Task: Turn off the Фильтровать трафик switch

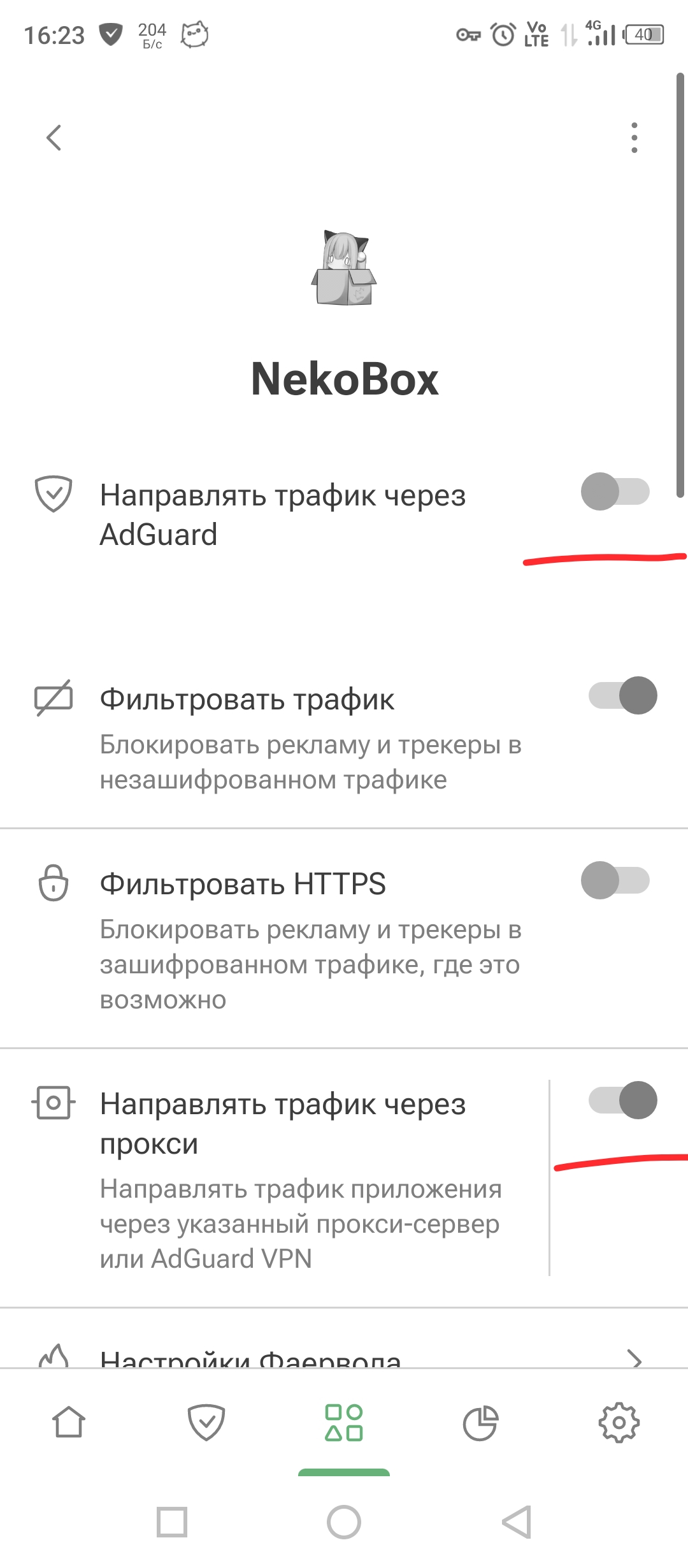Action: 622,695
